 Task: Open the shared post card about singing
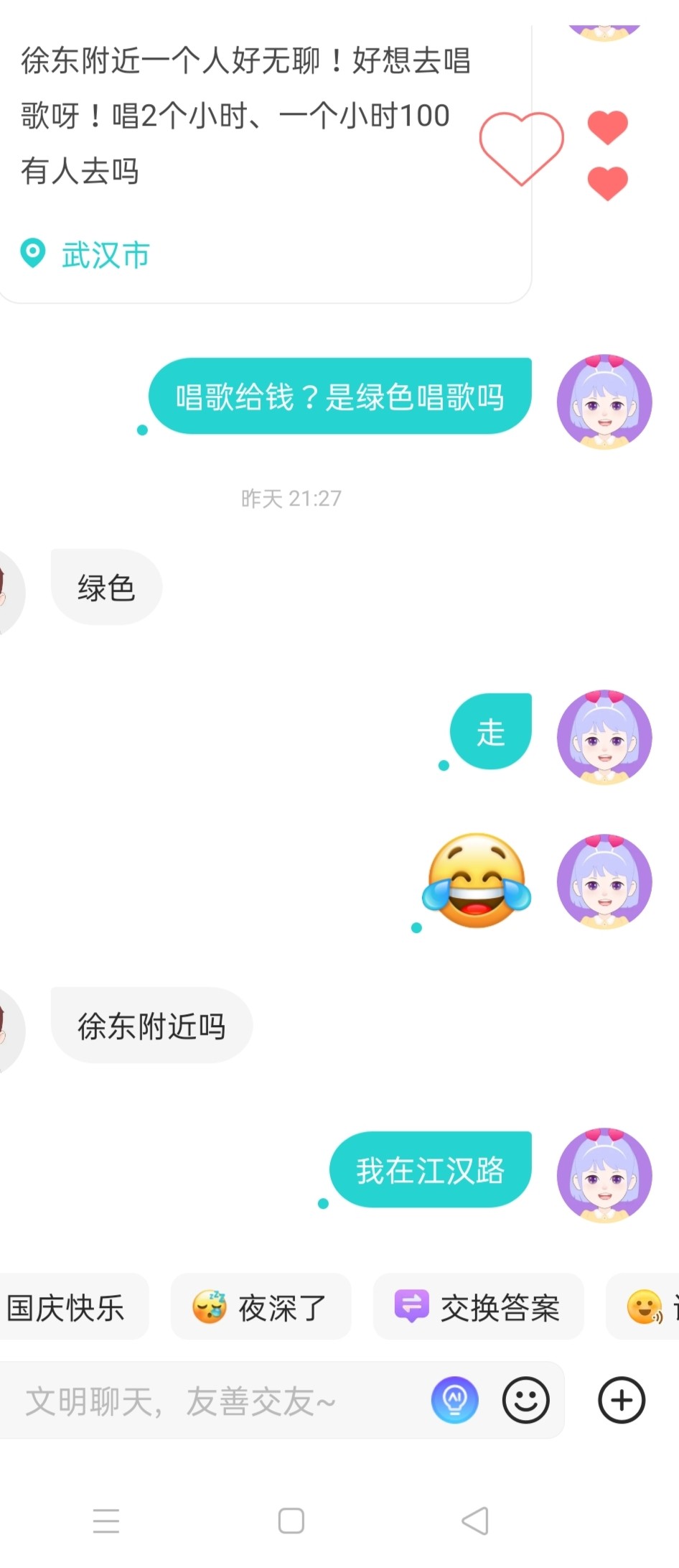(244, 115)
